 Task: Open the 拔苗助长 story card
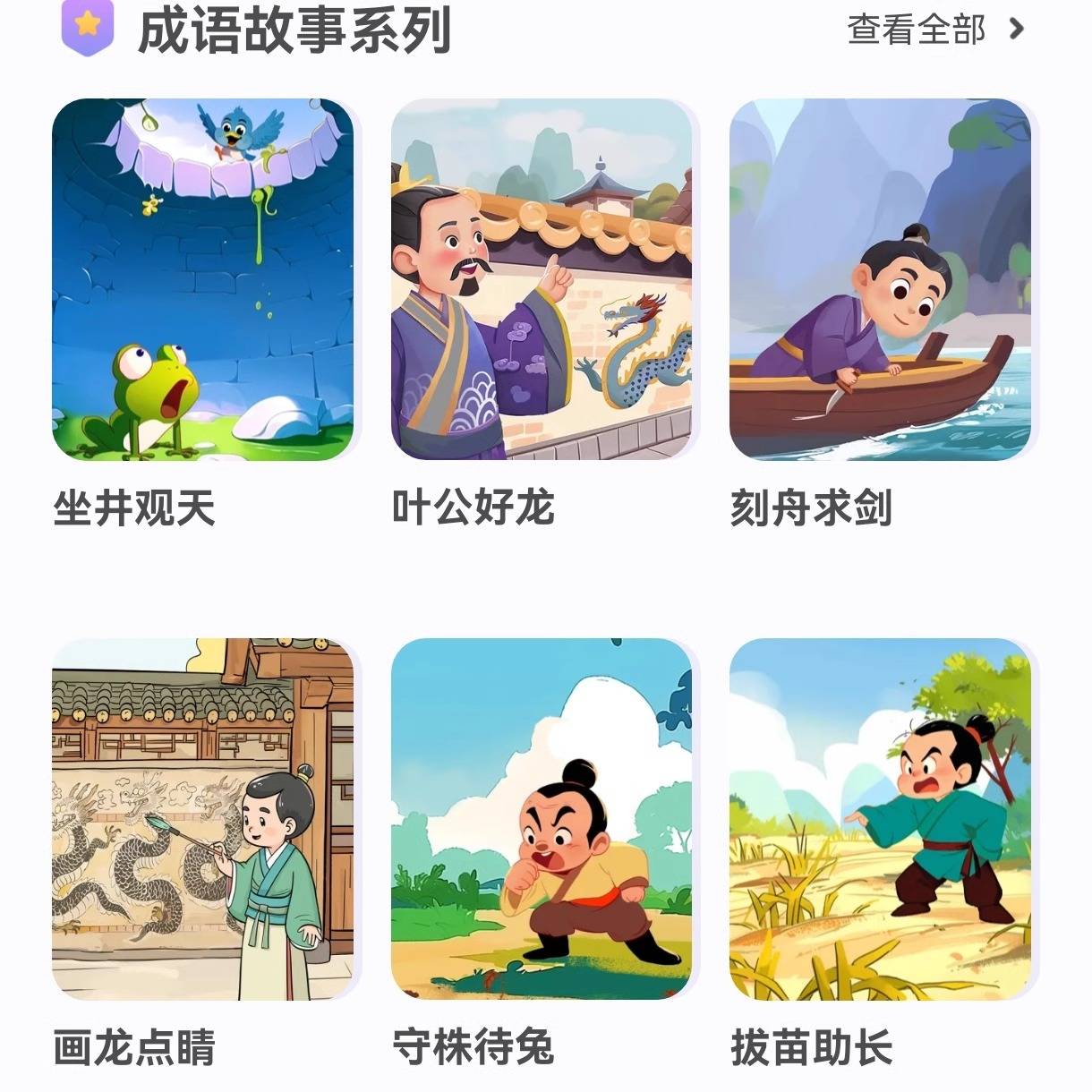[880, 819]
